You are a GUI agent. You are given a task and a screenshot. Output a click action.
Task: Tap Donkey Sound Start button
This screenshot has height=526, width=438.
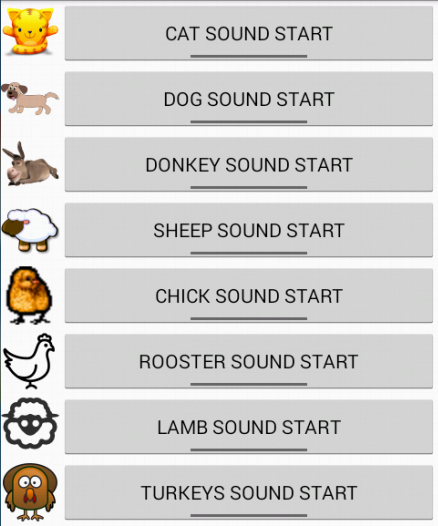click(x=249, y=164)
